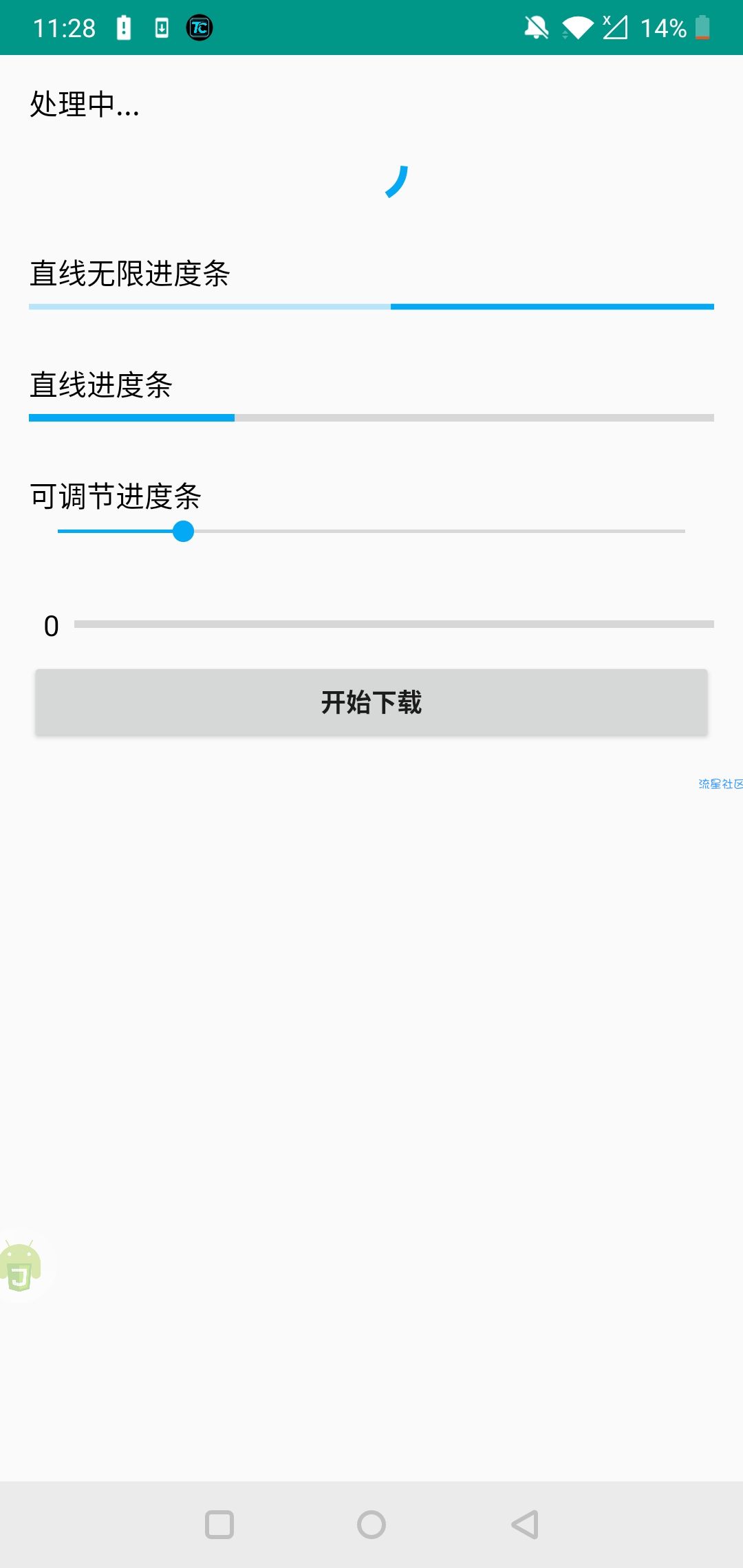Open recent apps from the navigation bar

[219, 1525]
